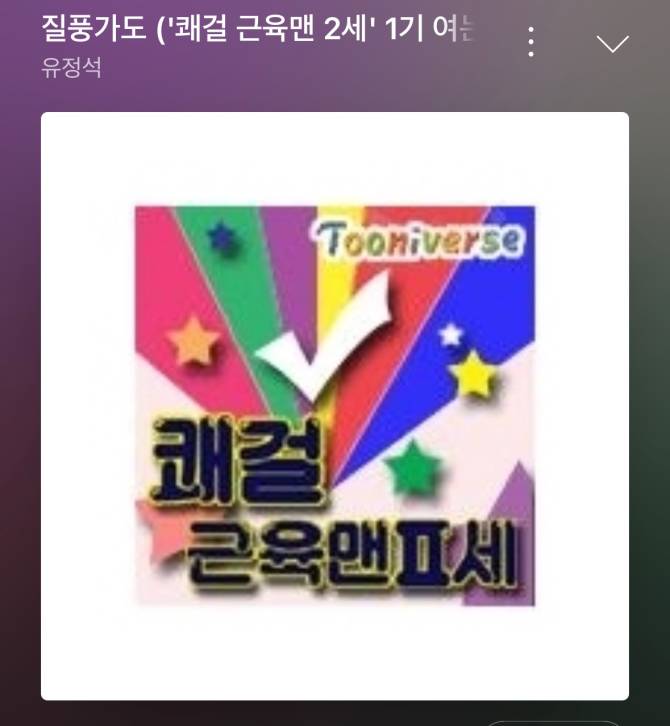The height and width of the screenshot is (726, 670).
Task: Collapse the player with the down chevron
Action: coord(612,43)
